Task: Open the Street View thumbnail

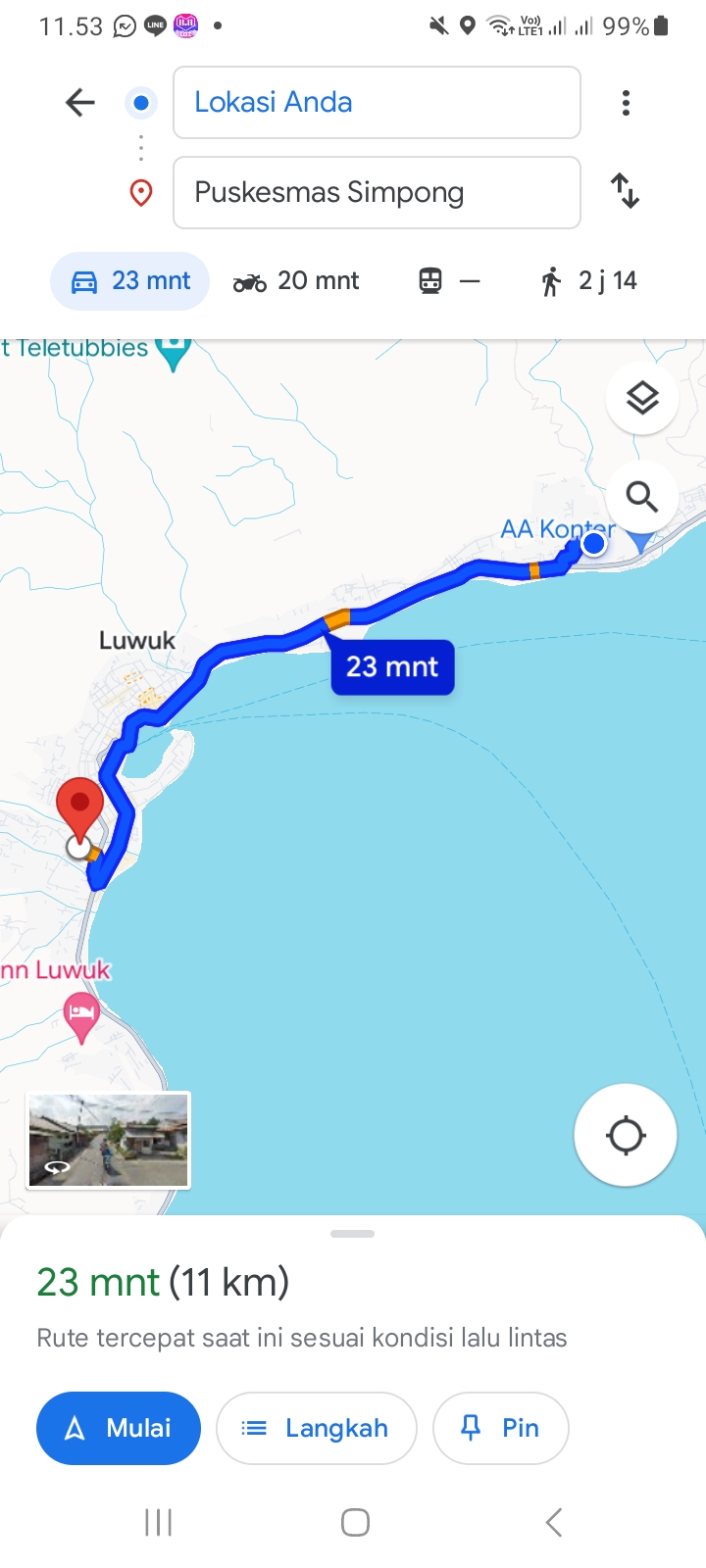Action: 108,1141
